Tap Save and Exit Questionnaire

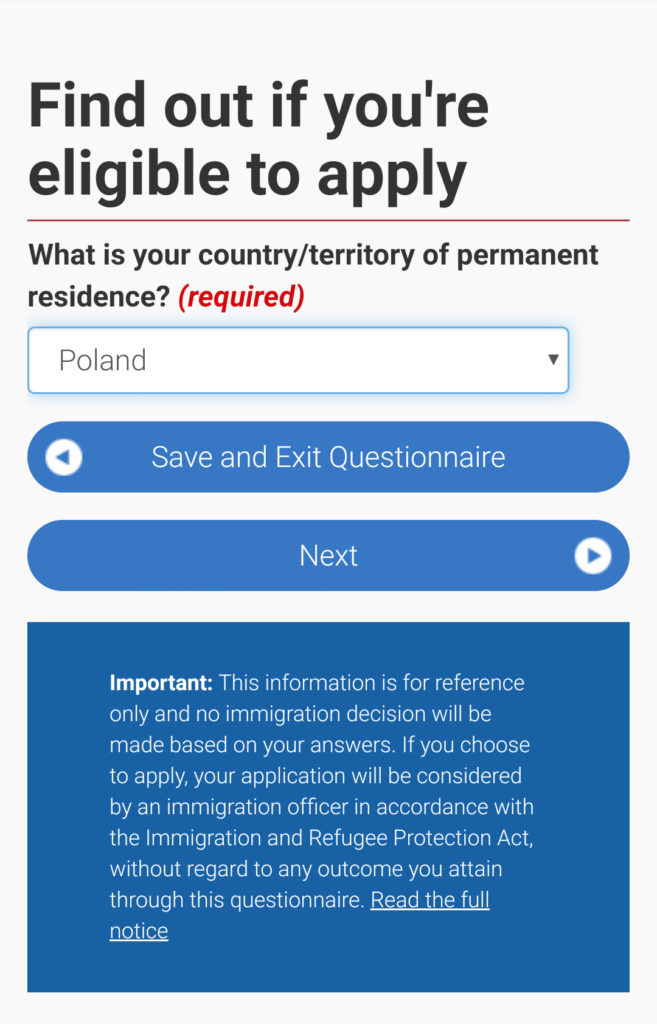[x=328, y=457]
